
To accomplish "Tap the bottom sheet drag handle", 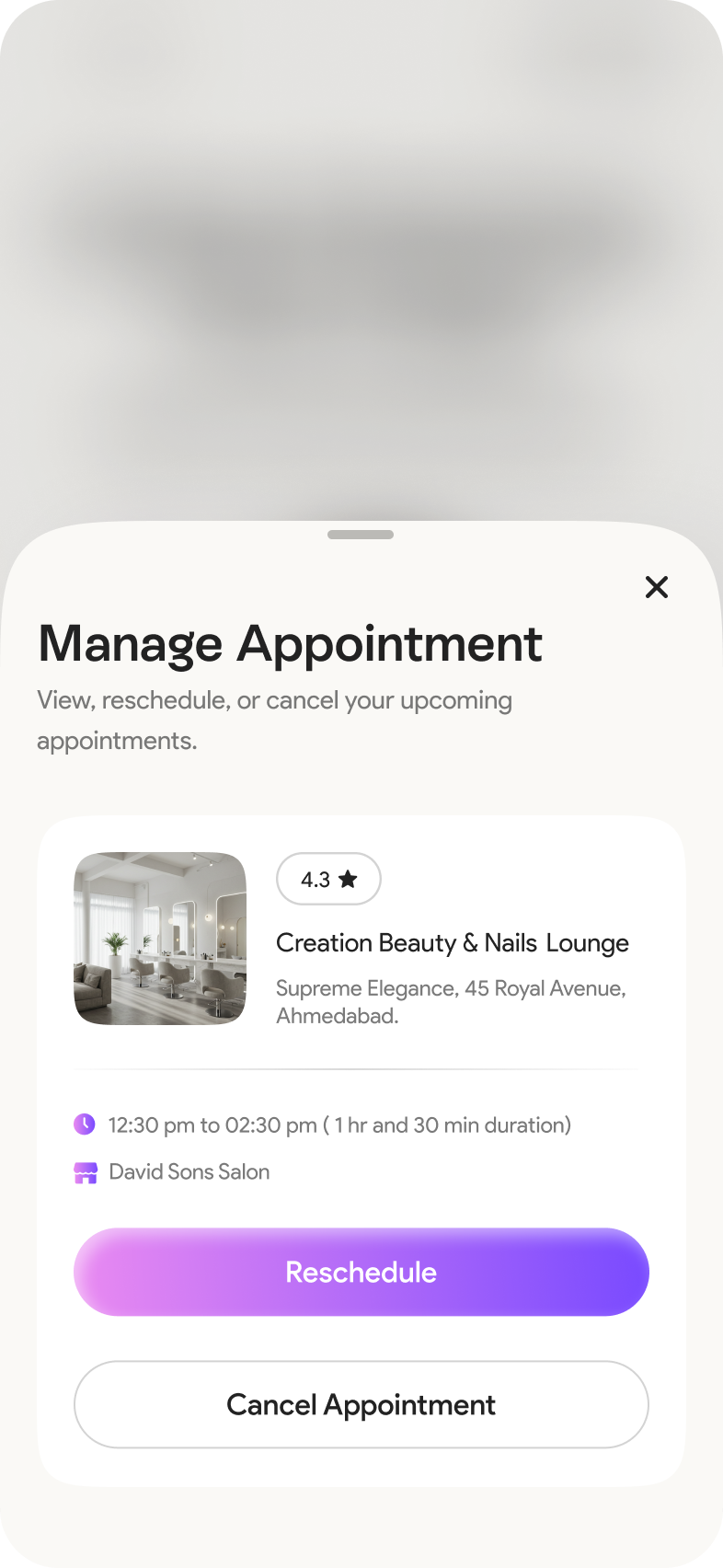I will click(361, 535).
